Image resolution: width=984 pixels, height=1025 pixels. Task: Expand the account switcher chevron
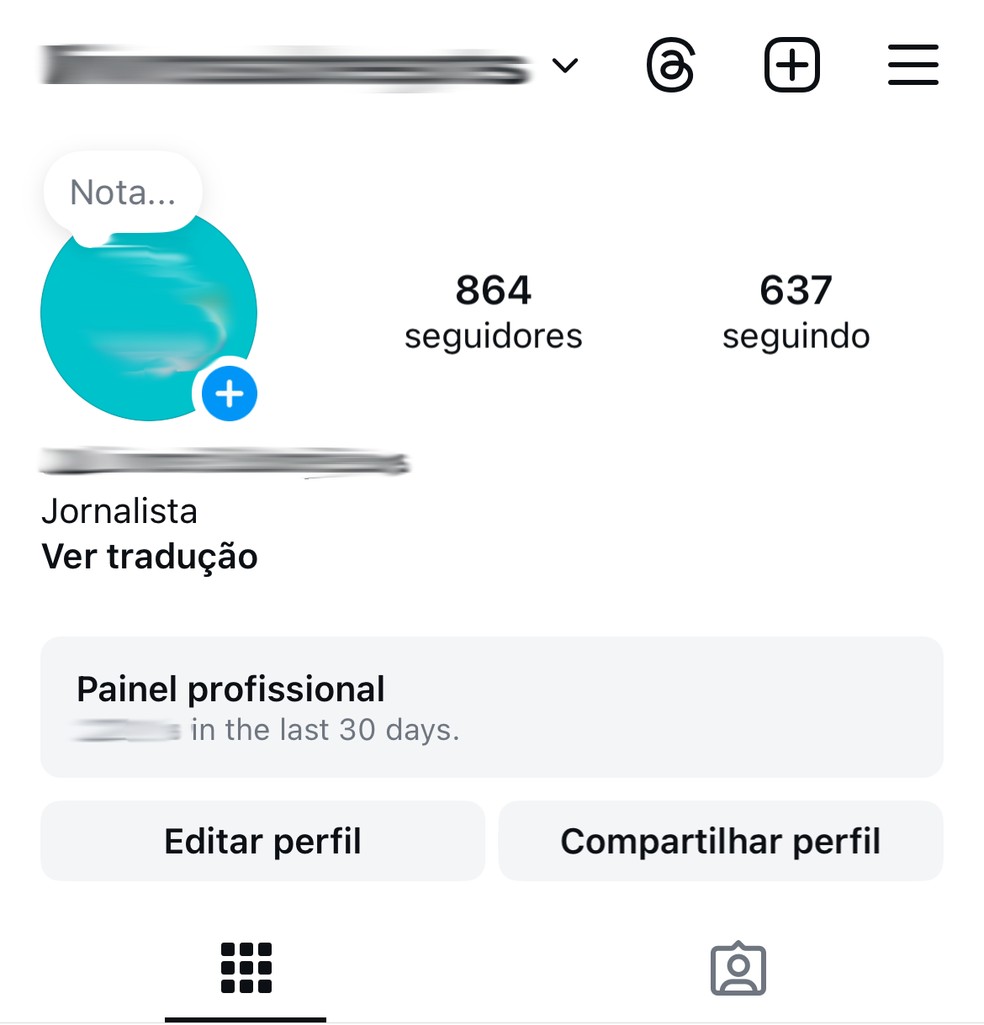click(x=565, y=65)
